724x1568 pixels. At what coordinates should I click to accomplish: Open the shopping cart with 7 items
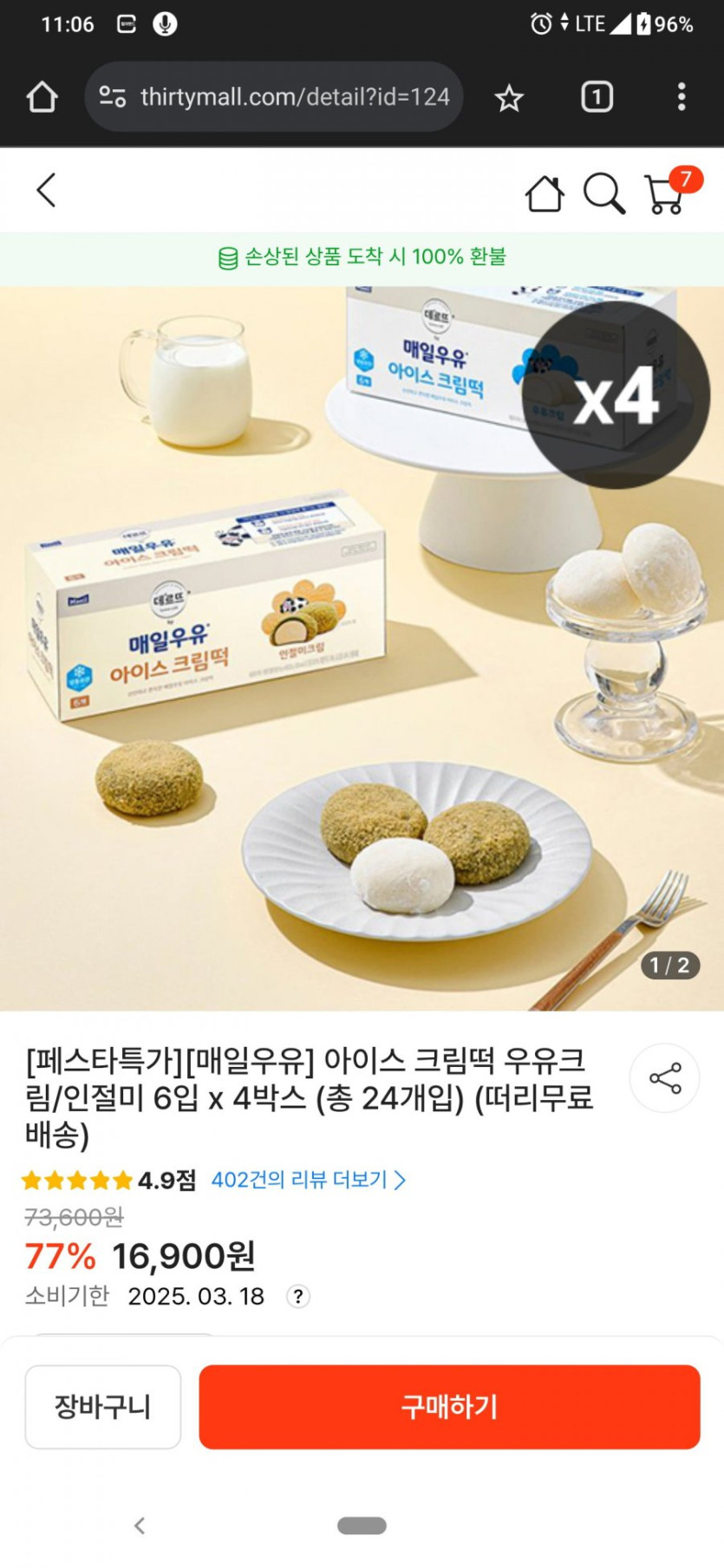666,192
